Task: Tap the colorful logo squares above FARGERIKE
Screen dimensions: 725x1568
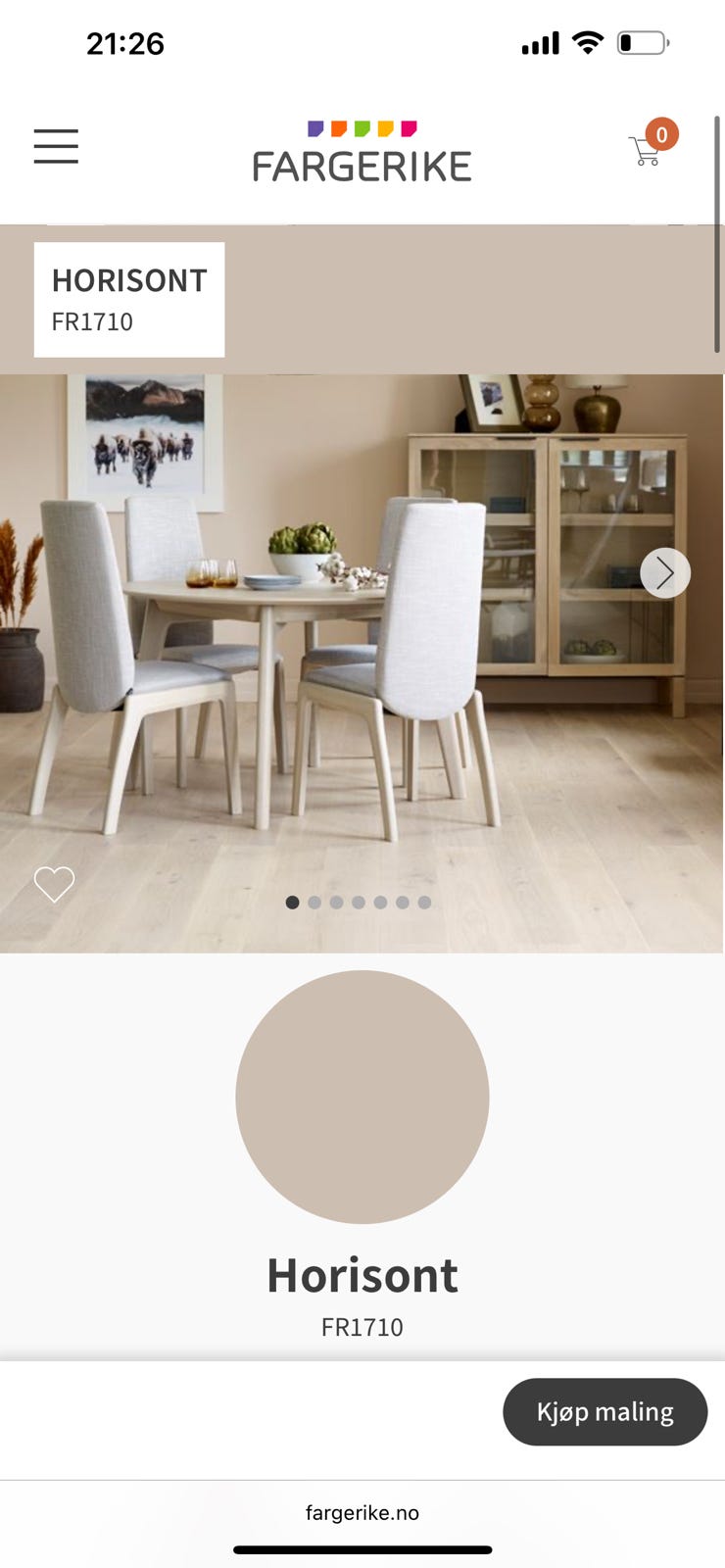Action: pyautogui.click(x=361, y=125)
